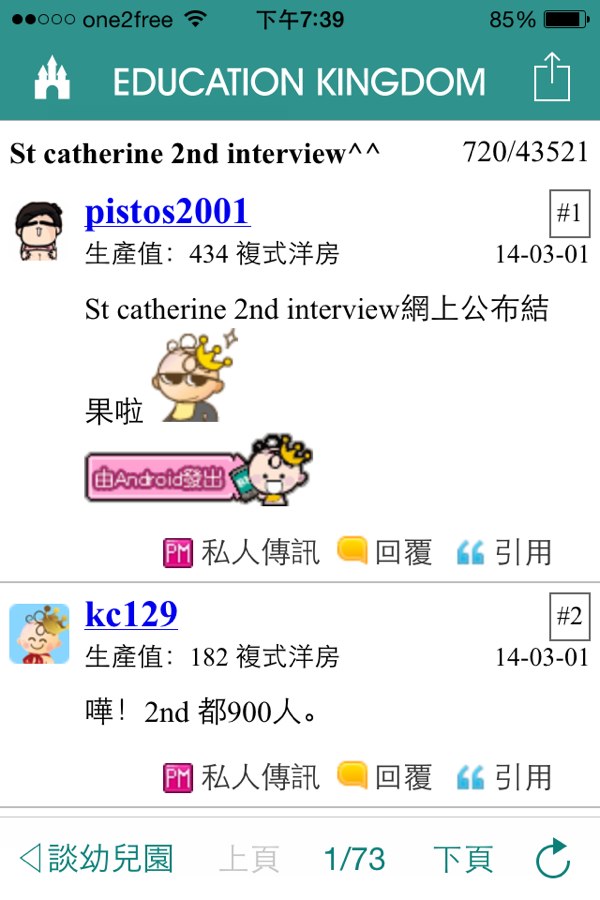600x900 pixels.
Task: Open kc129's profile link
Action: (131, 614)
